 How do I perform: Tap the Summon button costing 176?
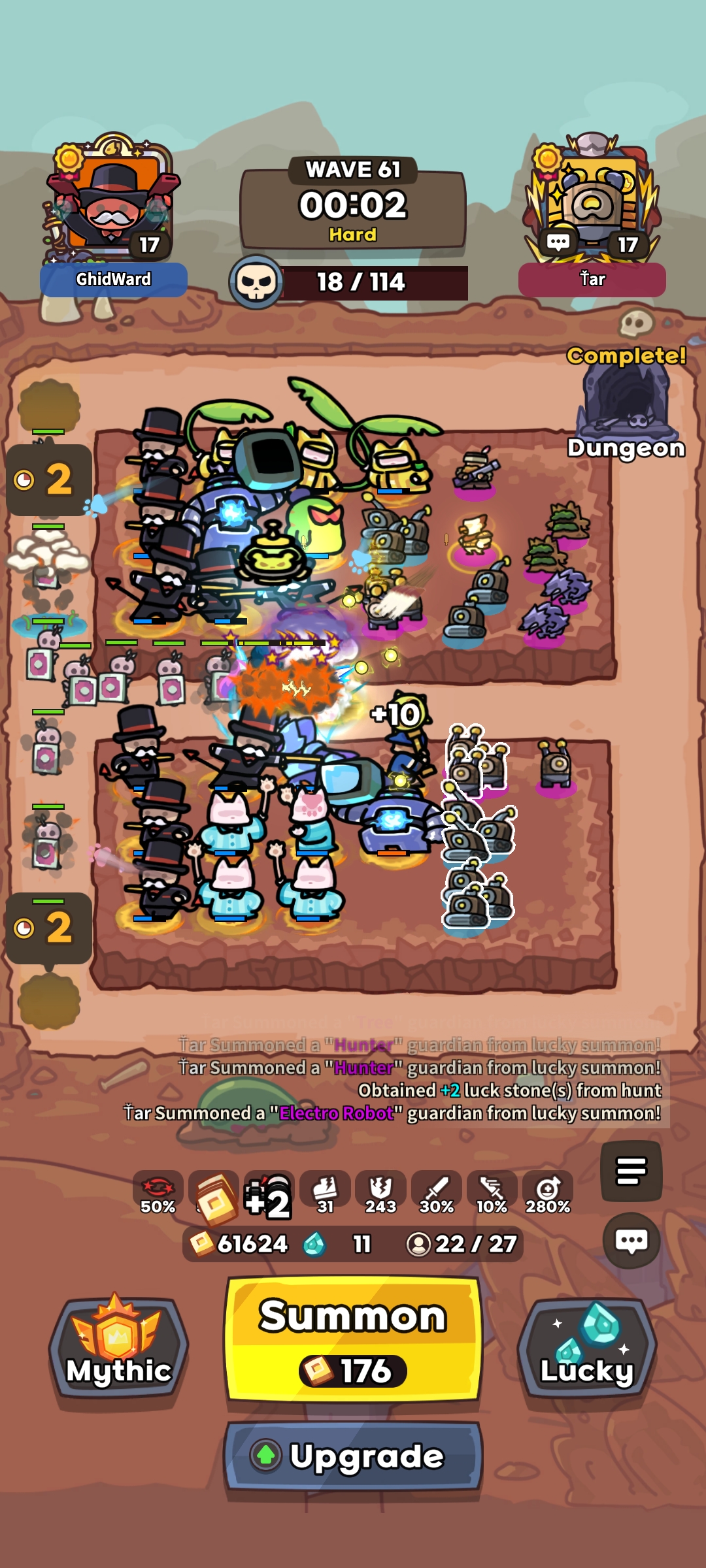click(353, 1339)
